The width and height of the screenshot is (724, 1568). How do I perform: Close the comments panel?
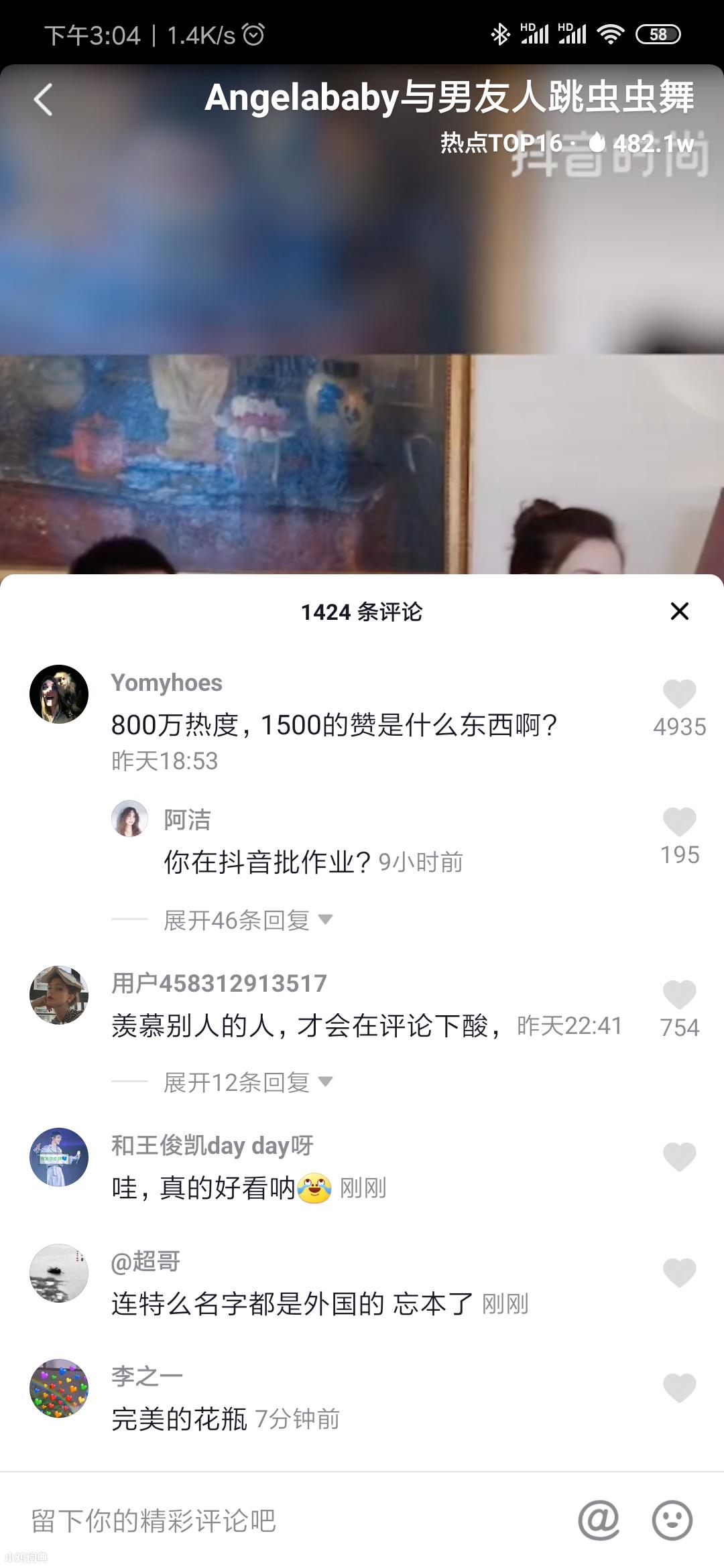679,611
